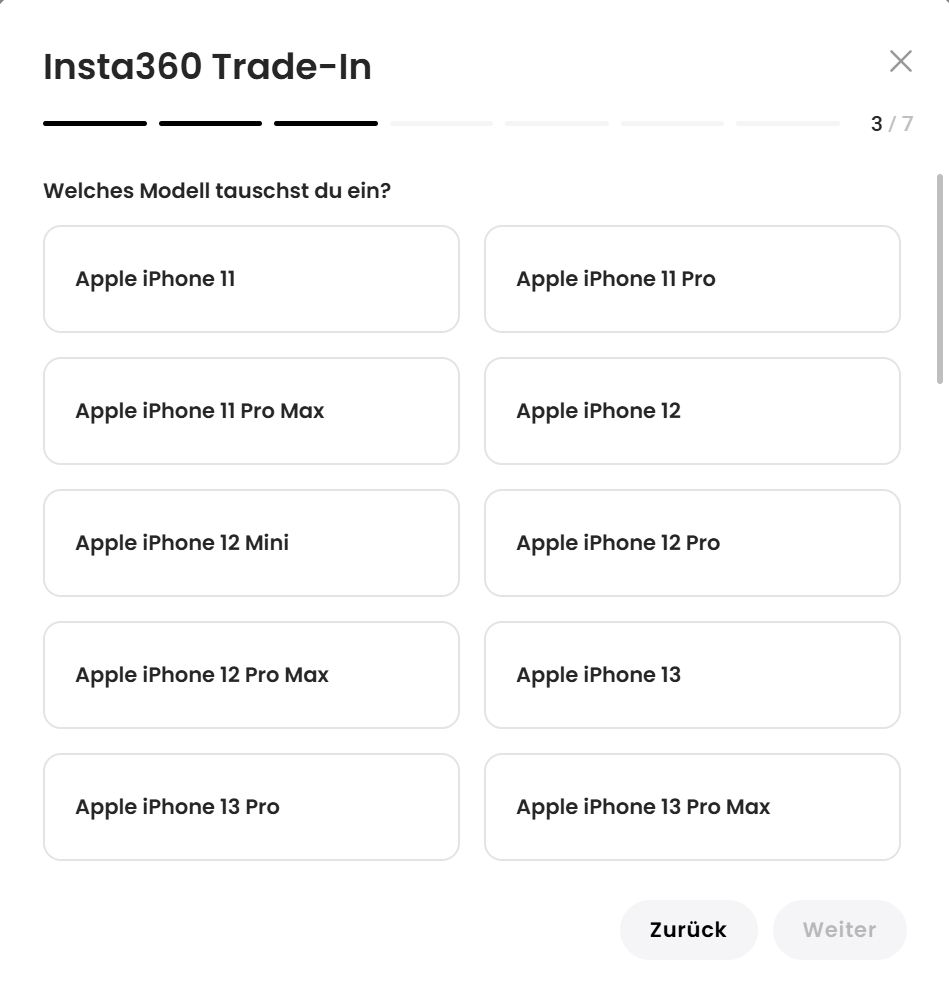Go back with the Zurück button
The height and width of the screenshot is (998, 949).
(x=688, y=930)
